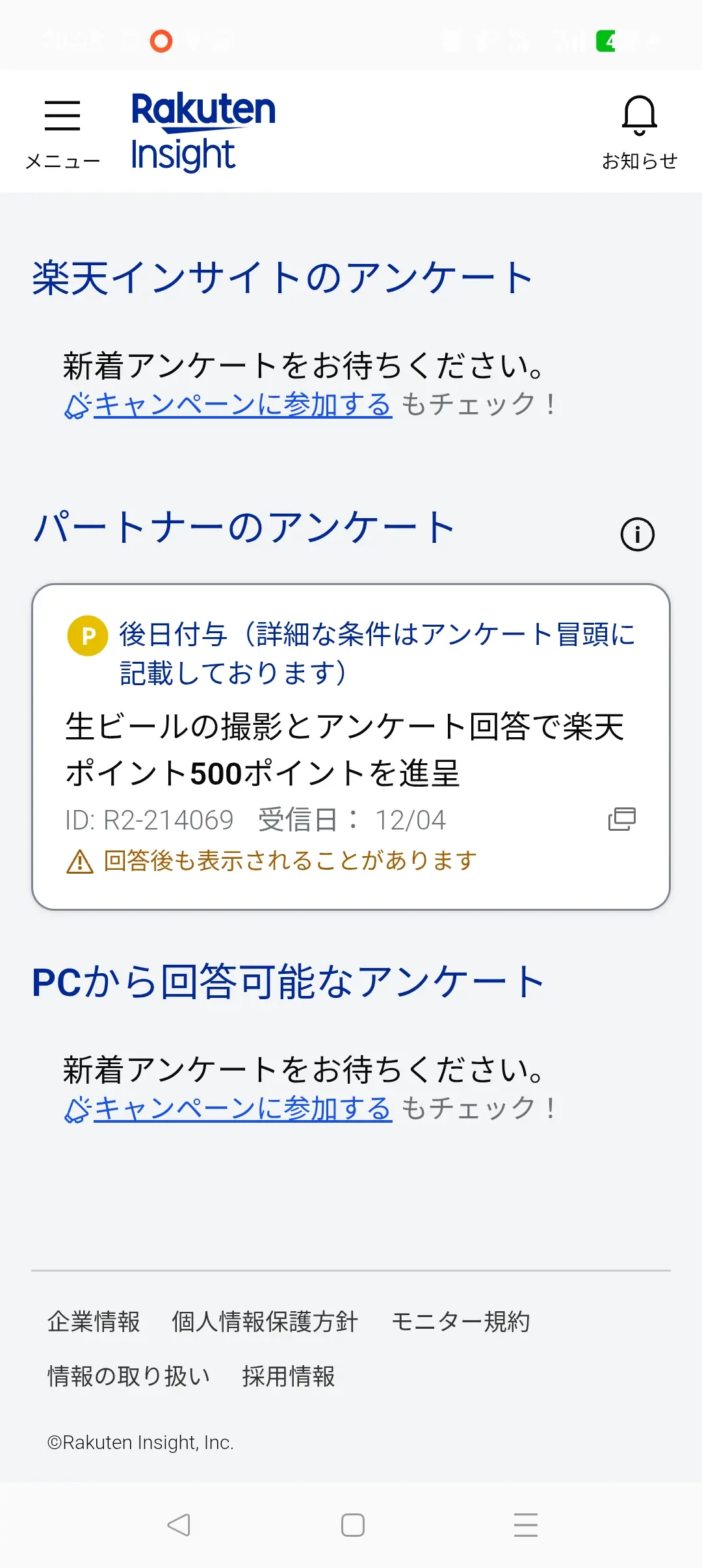
Task: Open the recent apps from the navigation bar
Action: coord(525,1524)
